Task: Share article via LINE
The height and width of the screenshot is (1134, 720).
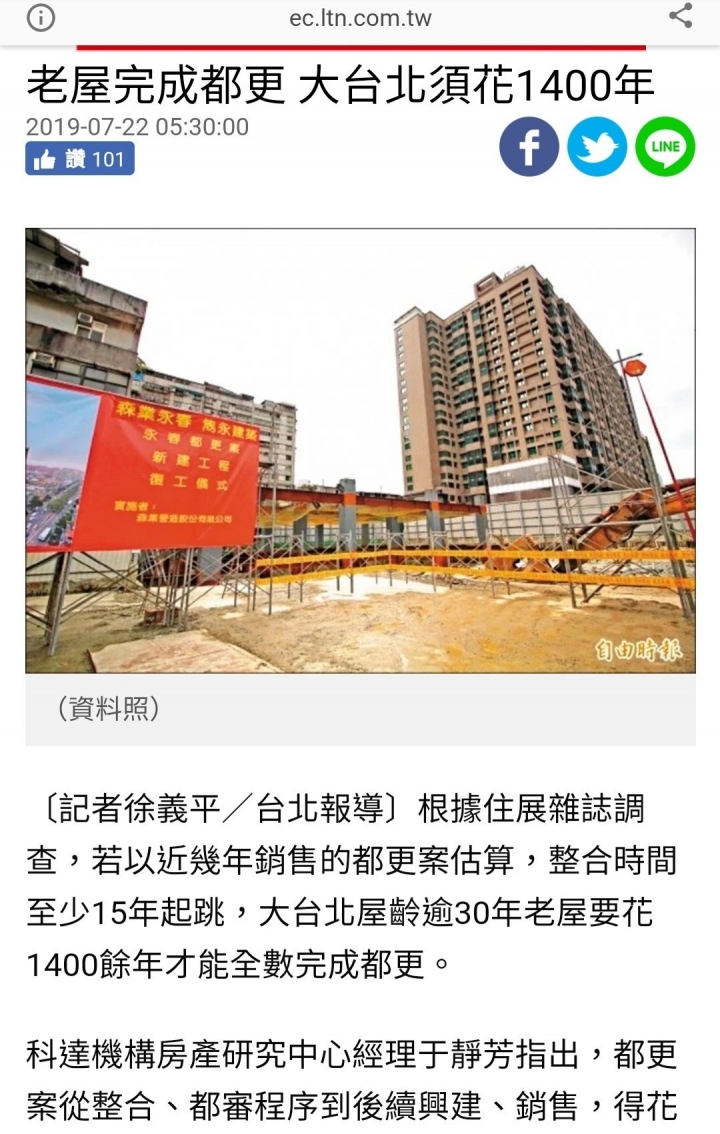Action: point(665,147)
